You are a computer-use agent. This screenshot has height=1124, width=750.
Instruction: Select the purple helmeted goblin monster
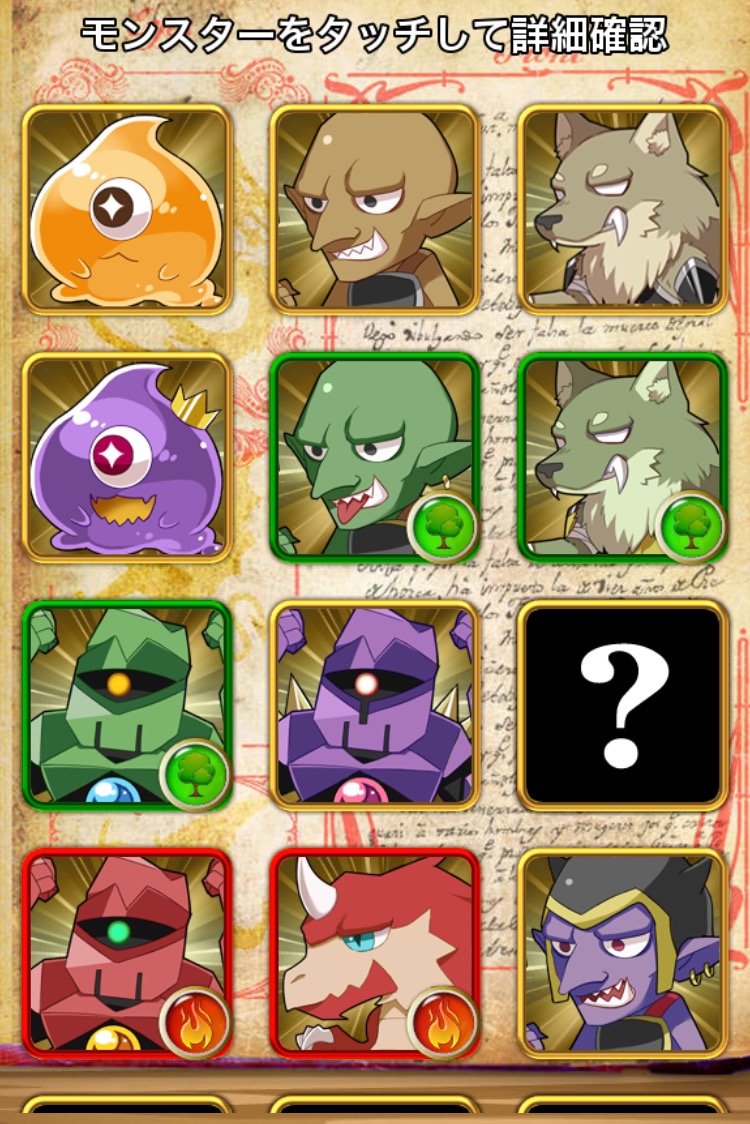coord(623,953)
